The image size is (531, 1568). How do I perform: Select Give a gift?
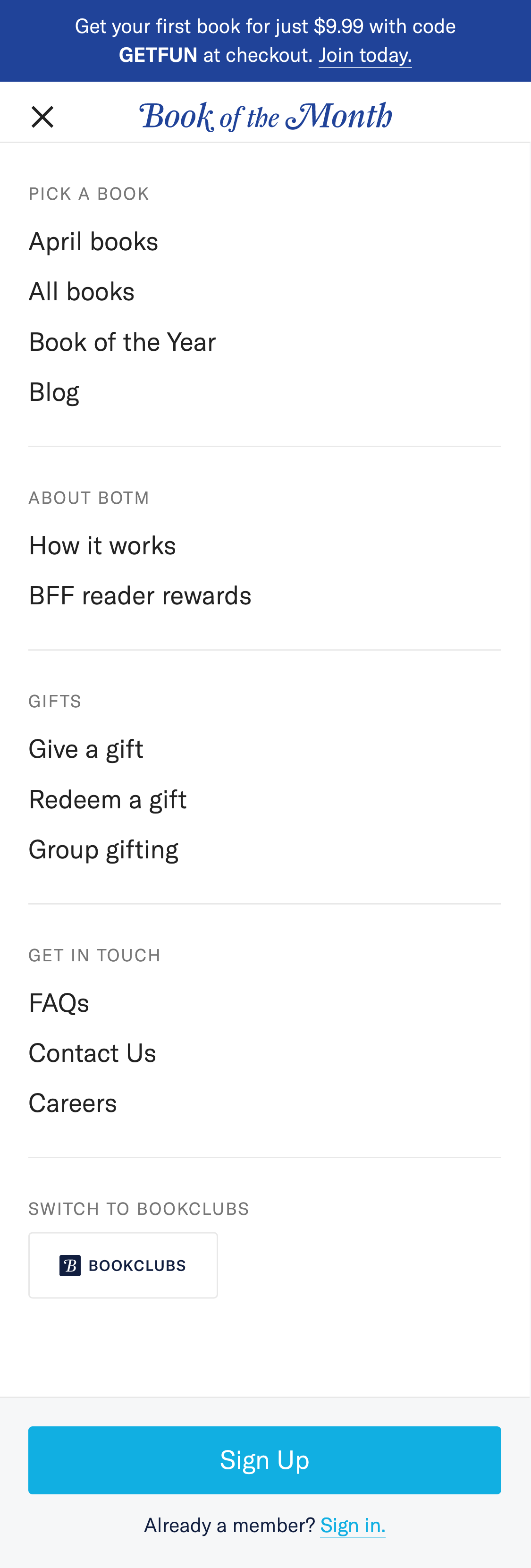coord(86,749)
